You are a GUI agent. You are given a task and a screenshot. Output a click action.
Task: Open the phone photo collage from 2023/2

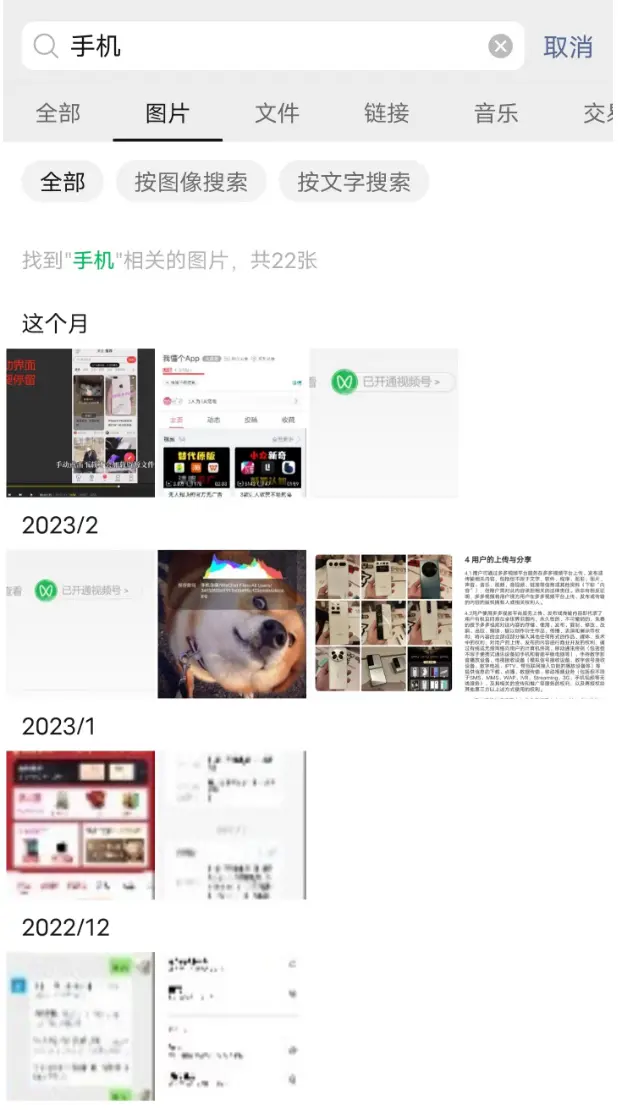pos(383,623)
